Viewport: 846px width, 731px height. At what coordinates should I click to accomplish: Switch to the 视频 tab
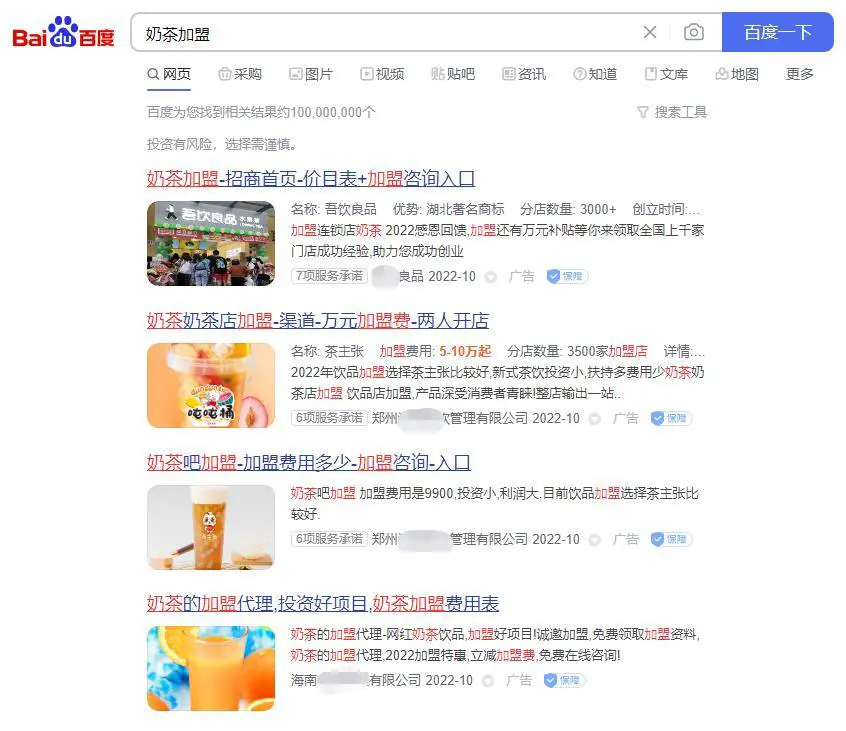click(x=383, y=74)
